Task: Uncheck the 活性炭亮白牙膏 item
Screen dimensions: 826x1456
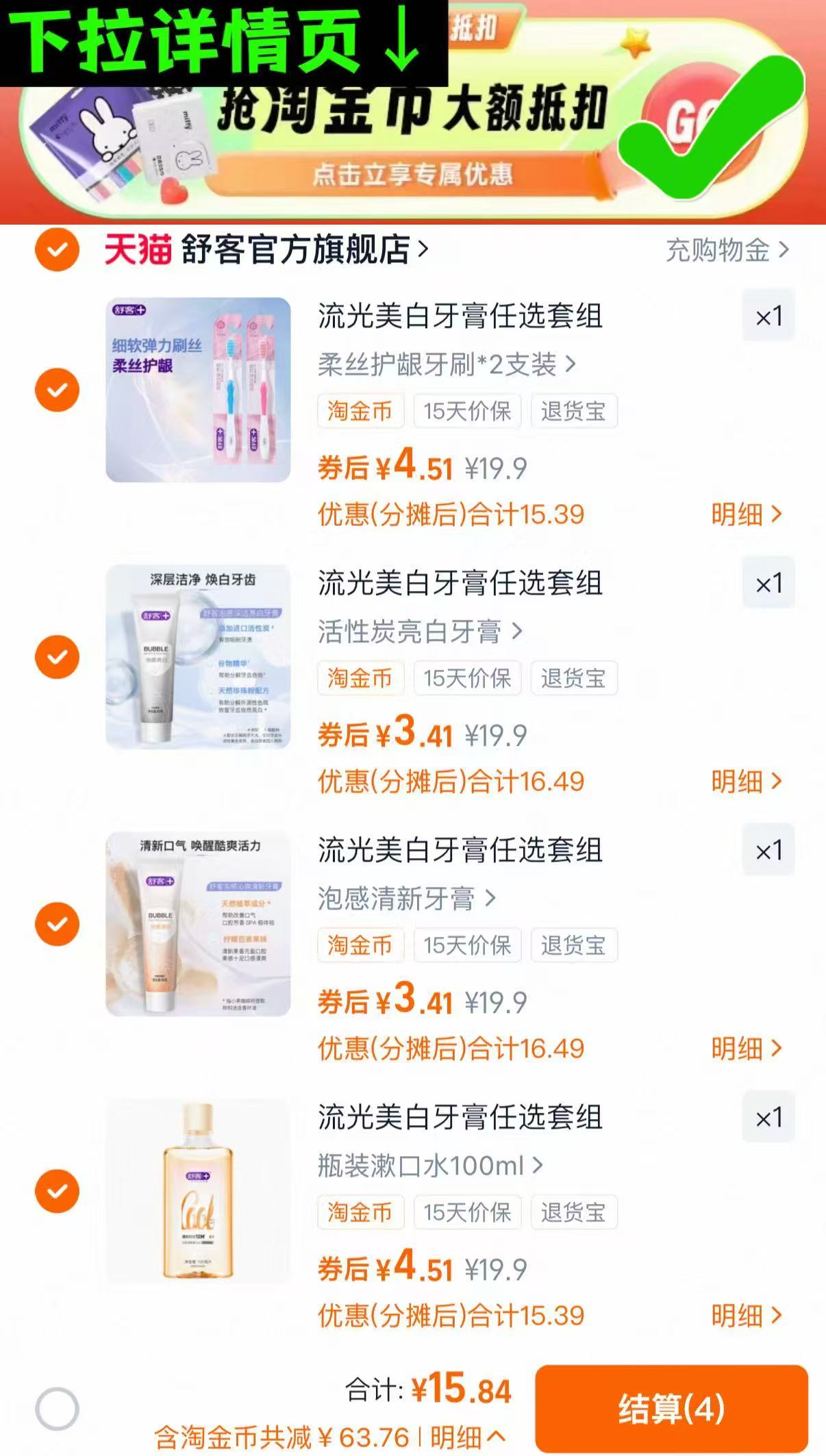Action: tap(57, 657)
